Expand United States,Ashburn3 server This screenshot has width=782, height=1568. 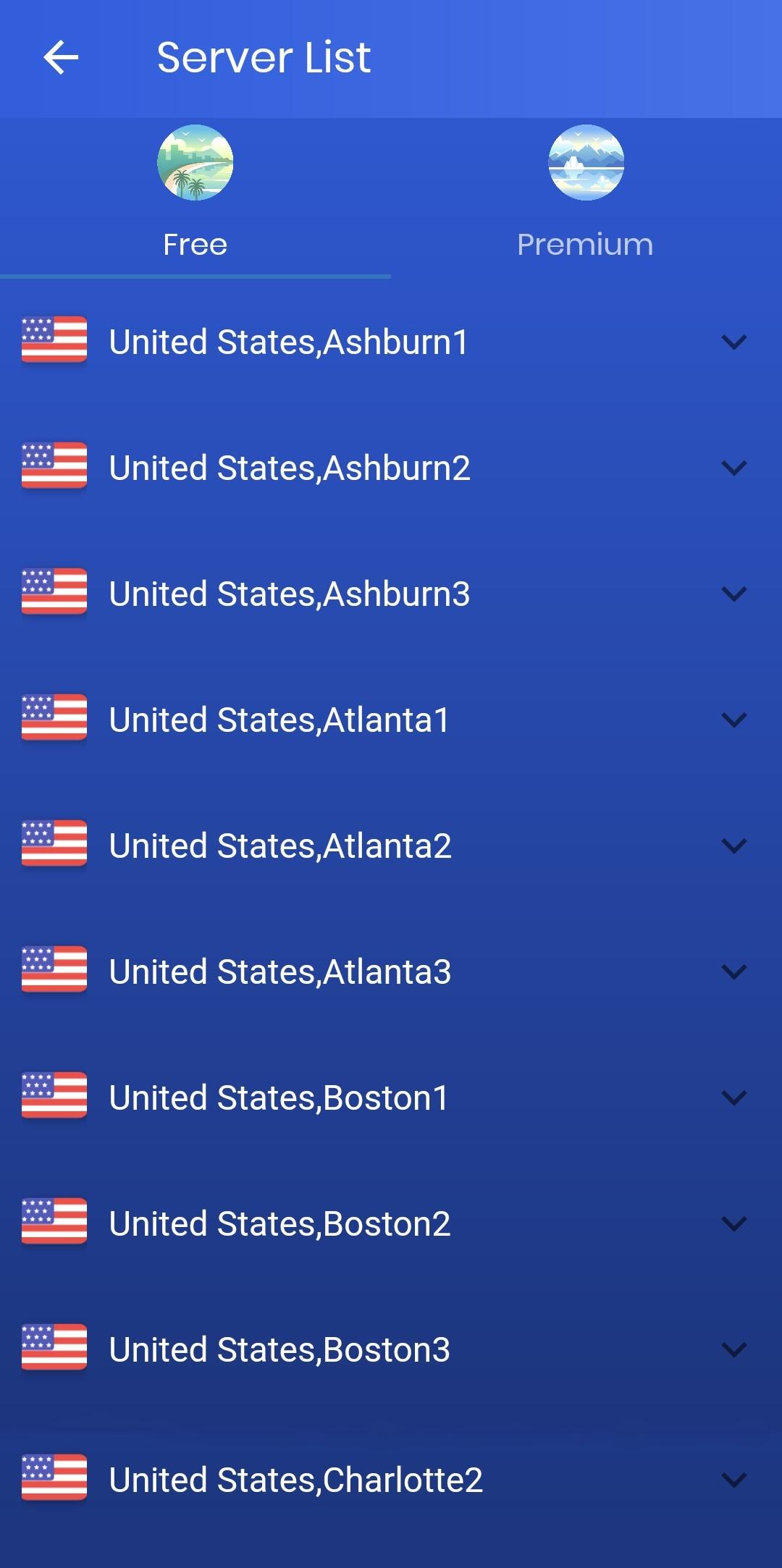coord(733,594)
